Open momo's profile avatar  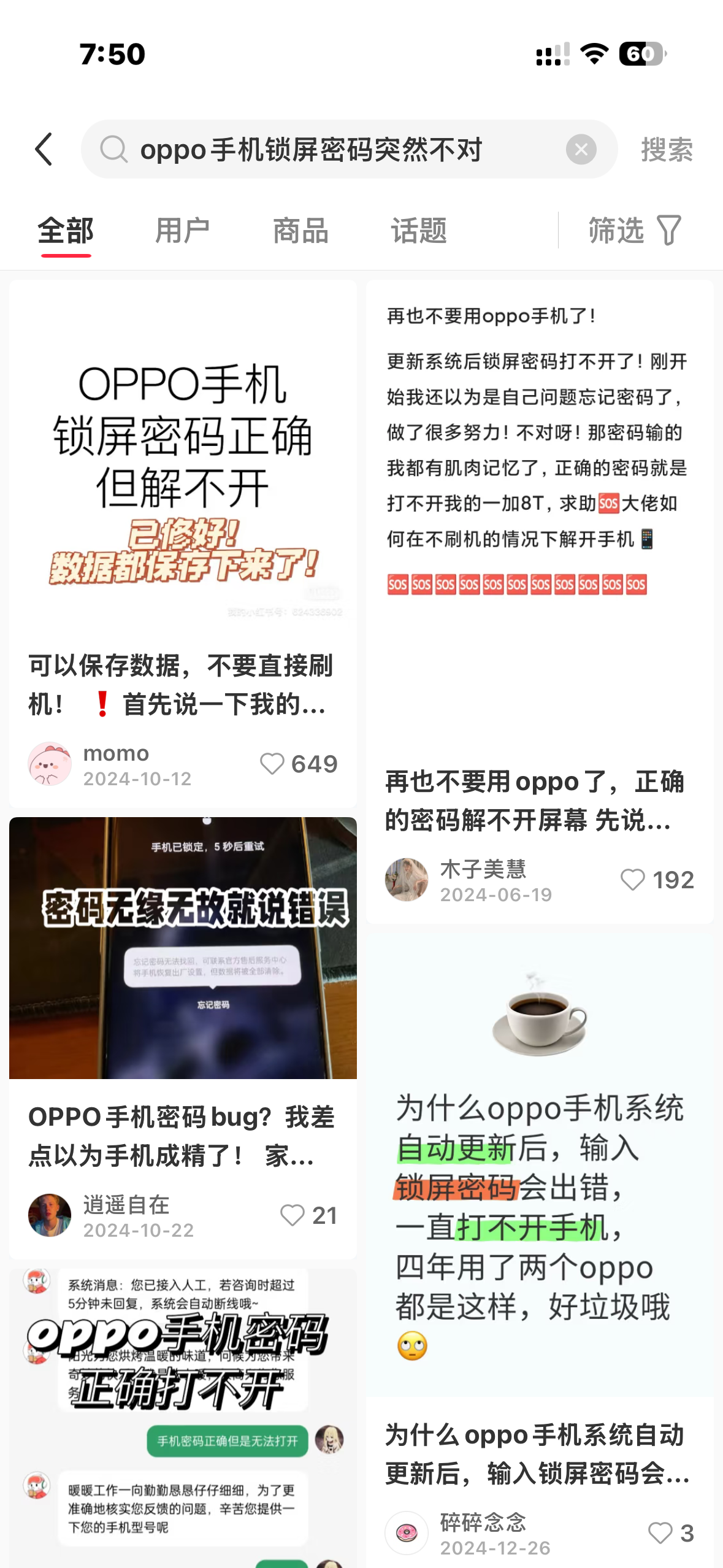point(50,764)
